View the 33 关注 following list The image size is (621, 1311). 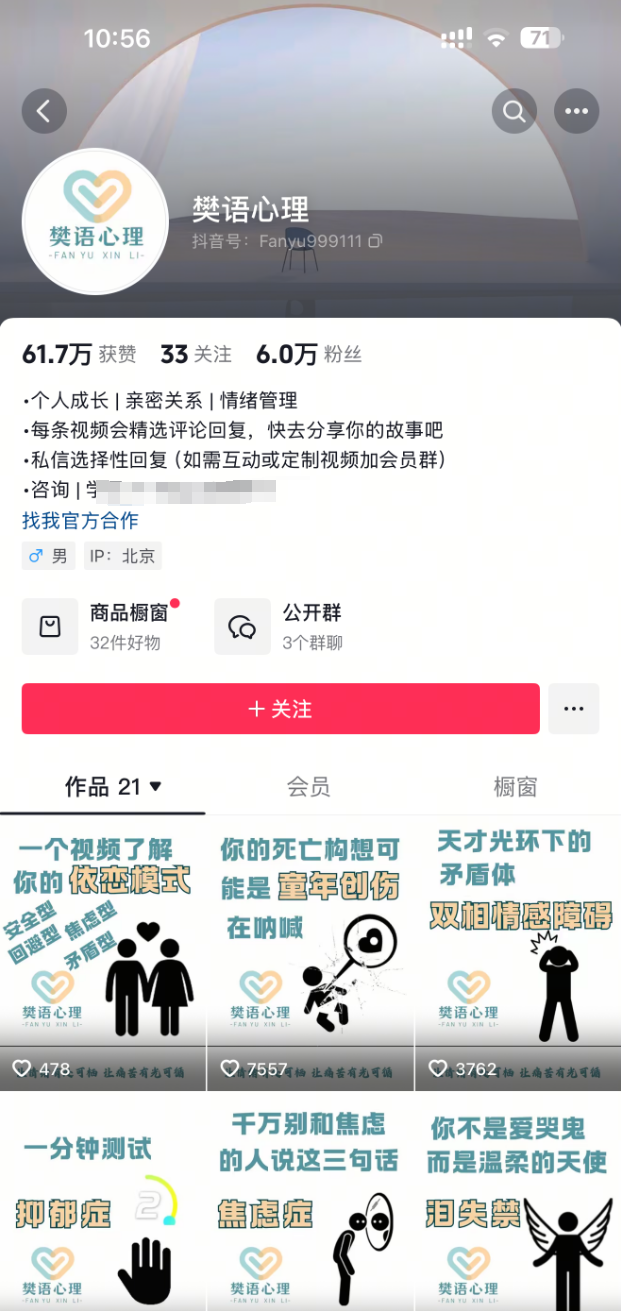pos(196,354)
